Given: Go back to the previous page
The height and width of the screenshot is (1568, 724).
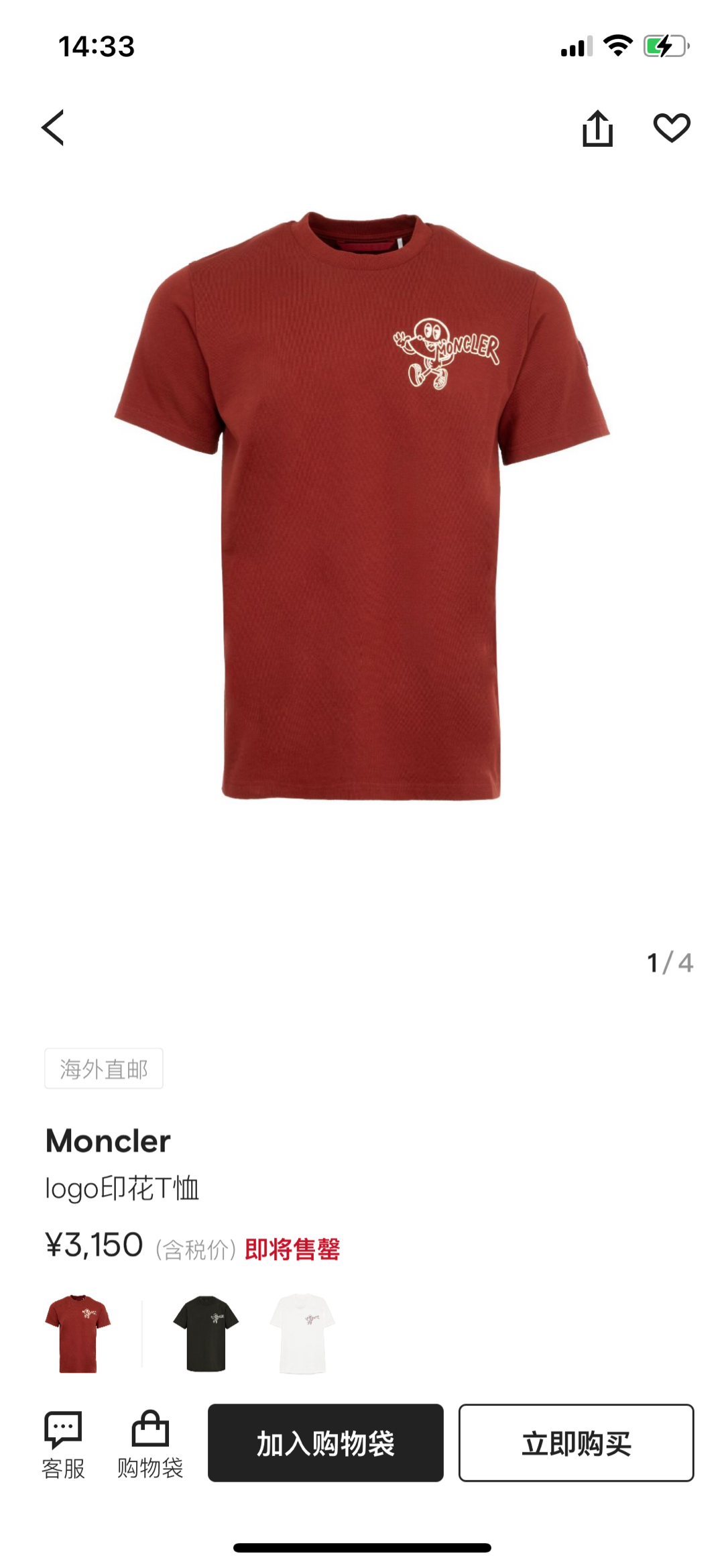Looking at the screenshot, I should (53, 127).
